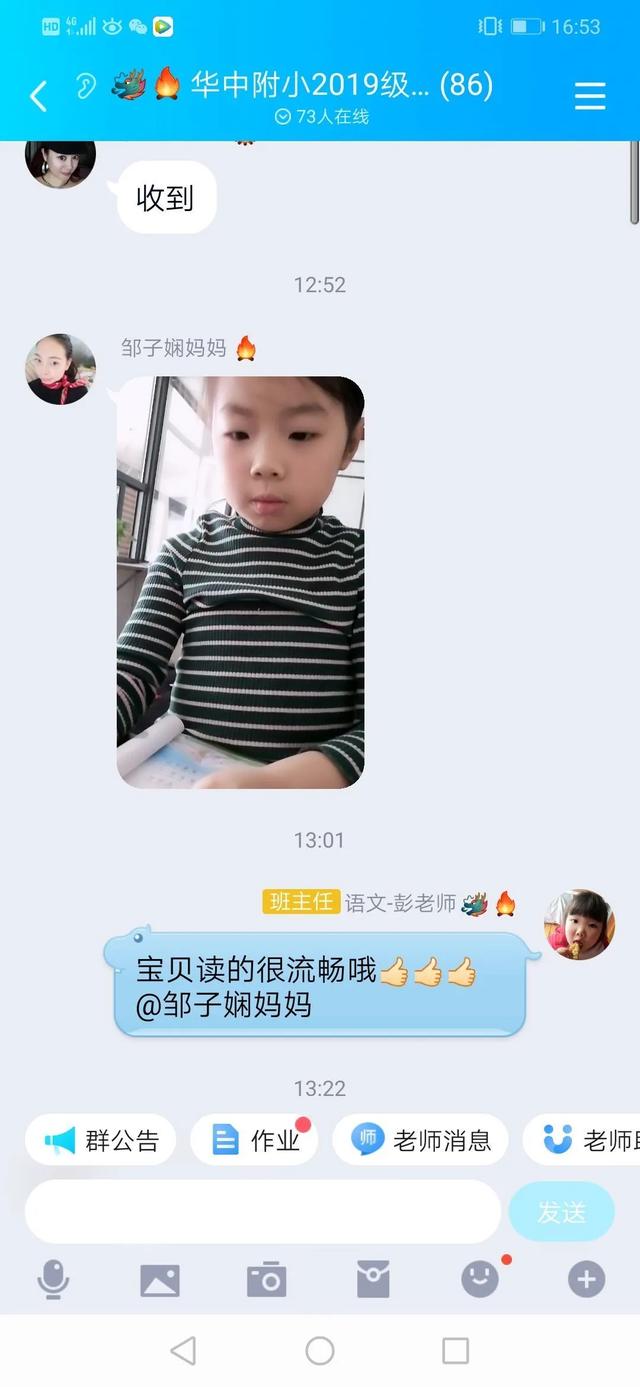View 语文-彭老师's profile avatar

click(x=579, y=924)
